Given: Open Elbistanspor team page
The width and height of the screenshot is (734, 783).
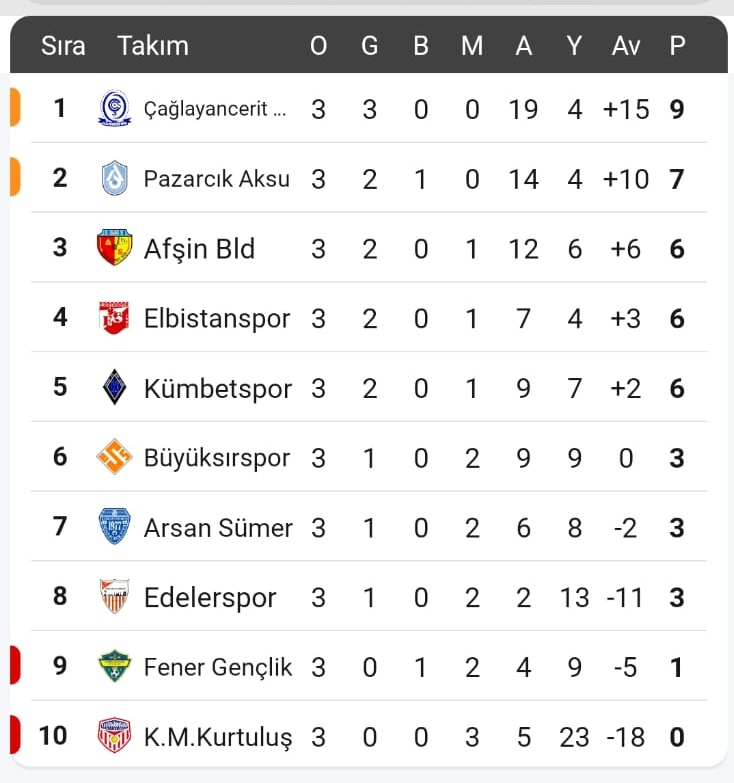Looking at the screenshot, I should (x=217, y=318).
